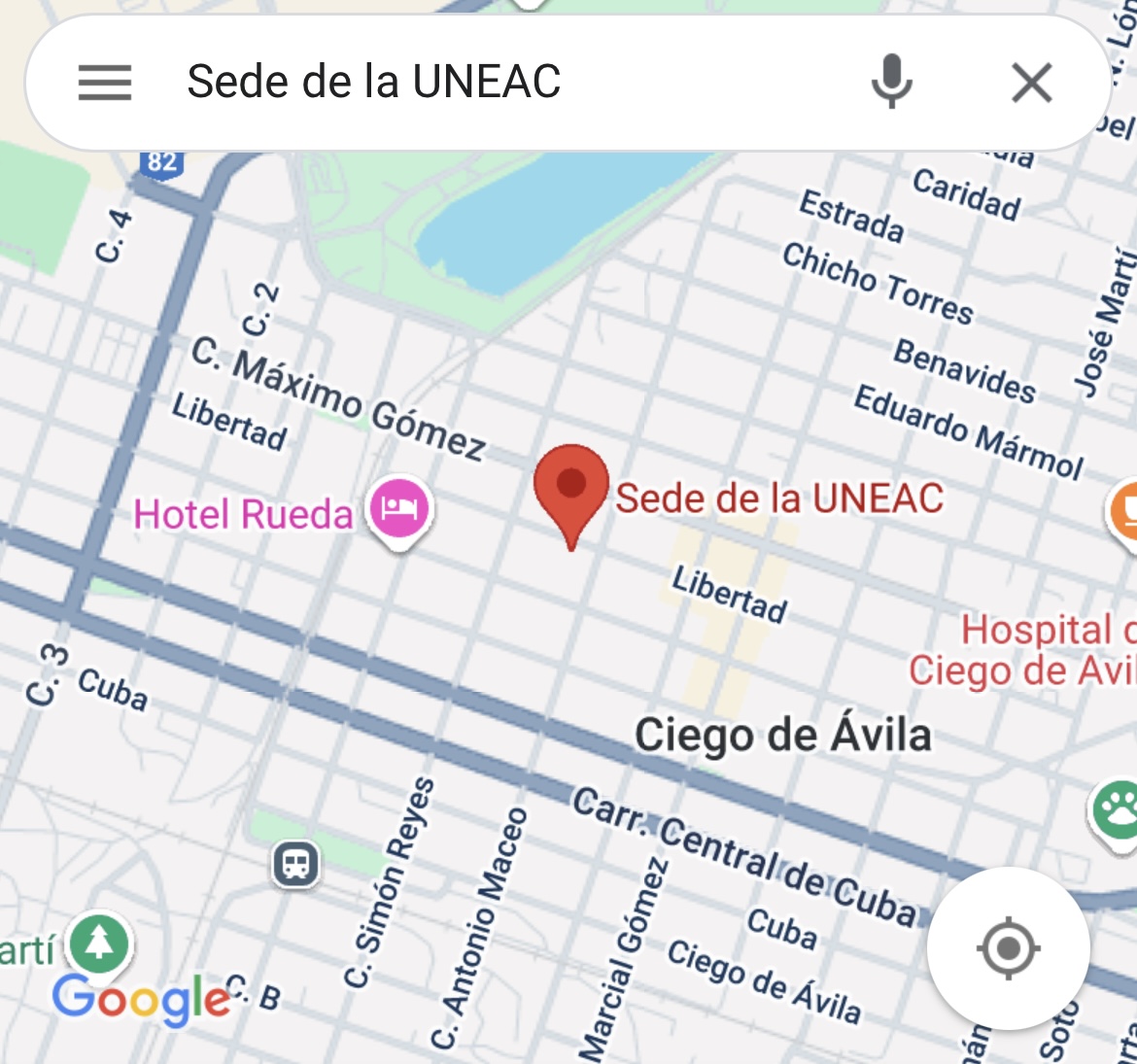The width and height of the screenshot is (1137, 1064).
Task: Open the Hotel Rueda marker
Action: pos(399,508)
